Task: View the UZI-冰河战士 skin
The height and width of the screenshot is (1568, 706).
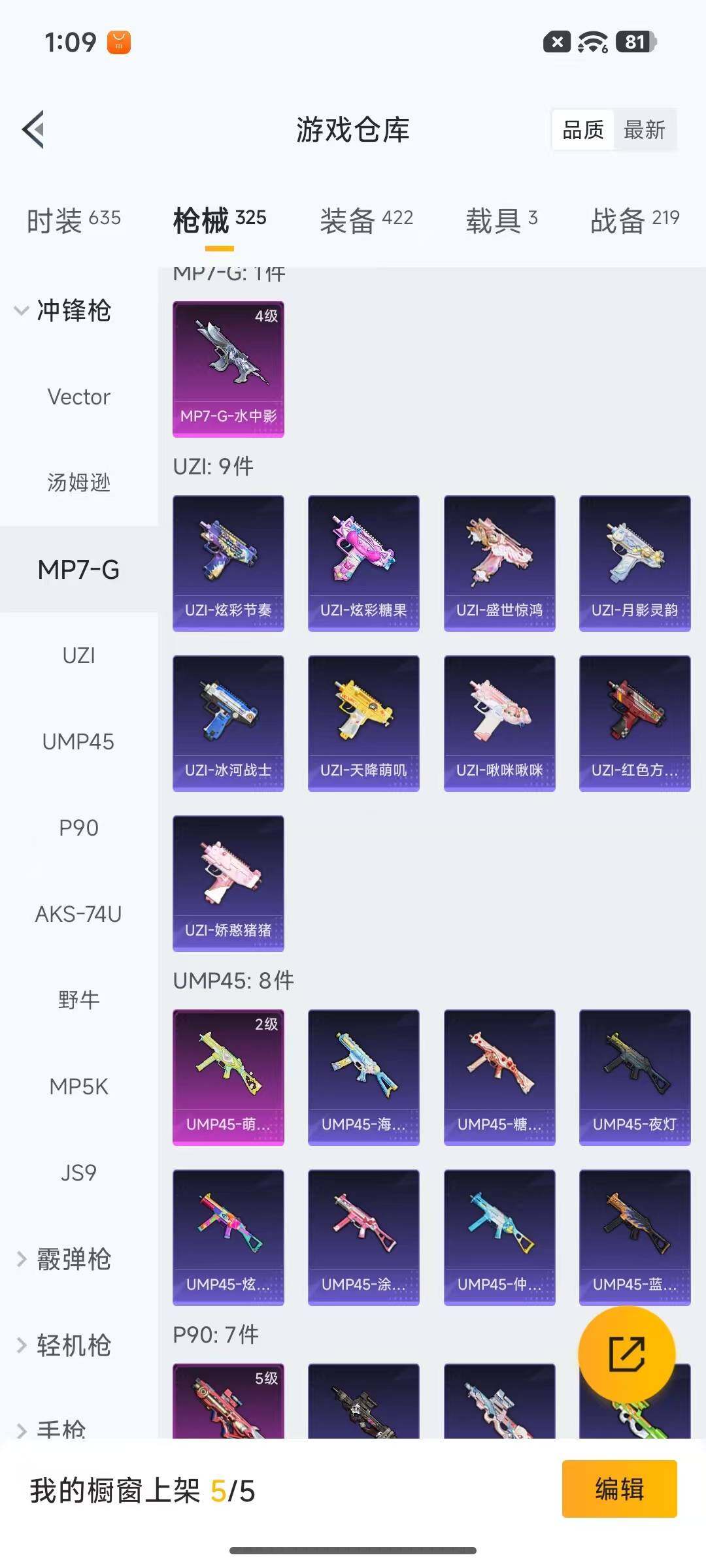Action: pyautogui.click(x=228, y=723)
